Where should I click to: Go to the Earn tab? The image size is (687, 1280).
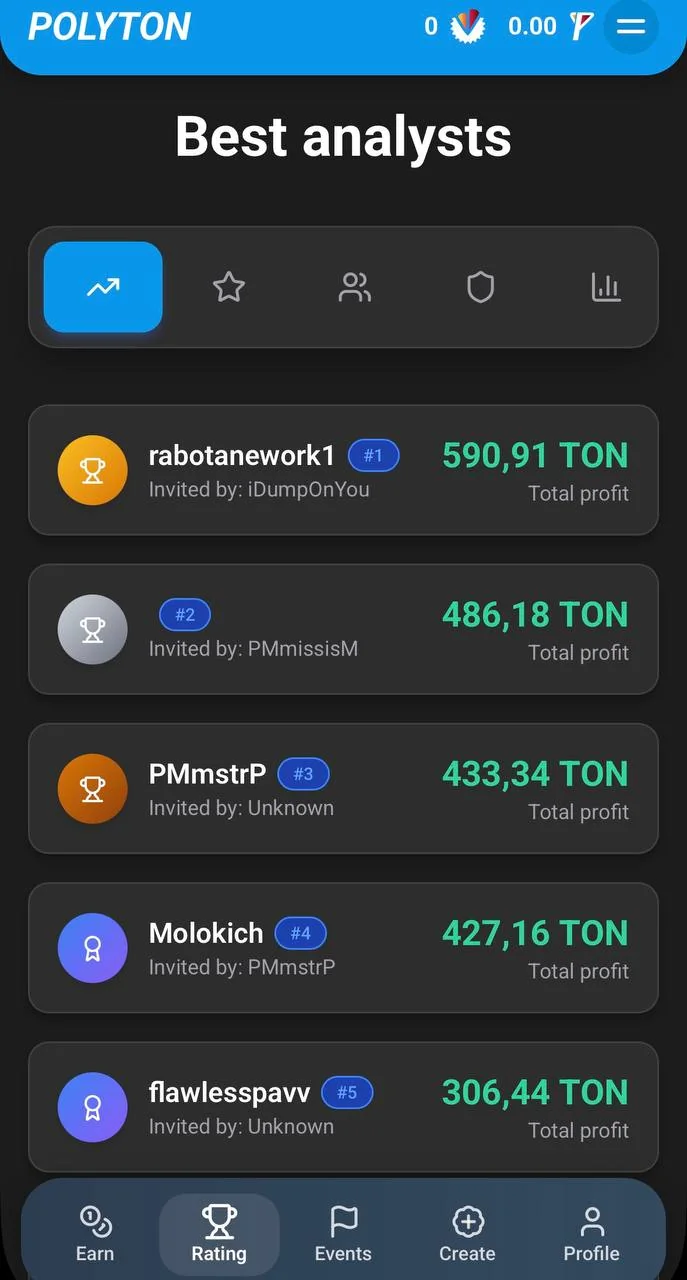(95, 1234)
